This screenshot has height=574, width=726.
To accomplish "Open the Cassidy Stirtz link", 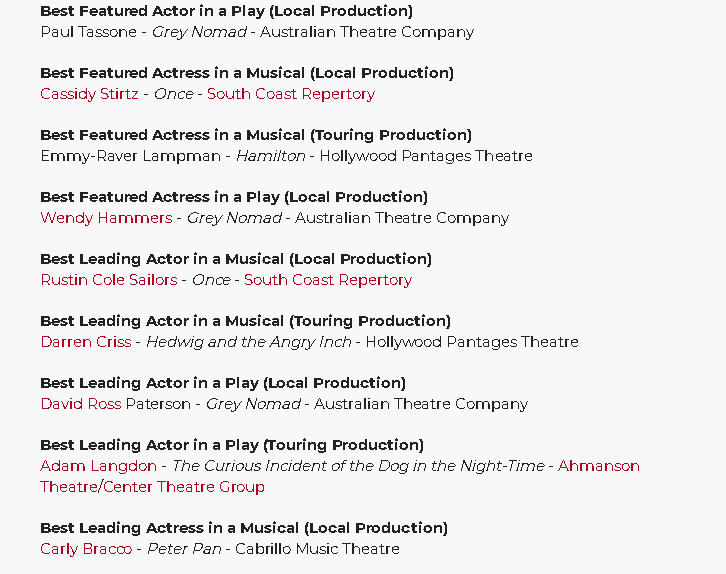I will pyautogui.click(x=89, y=94).
